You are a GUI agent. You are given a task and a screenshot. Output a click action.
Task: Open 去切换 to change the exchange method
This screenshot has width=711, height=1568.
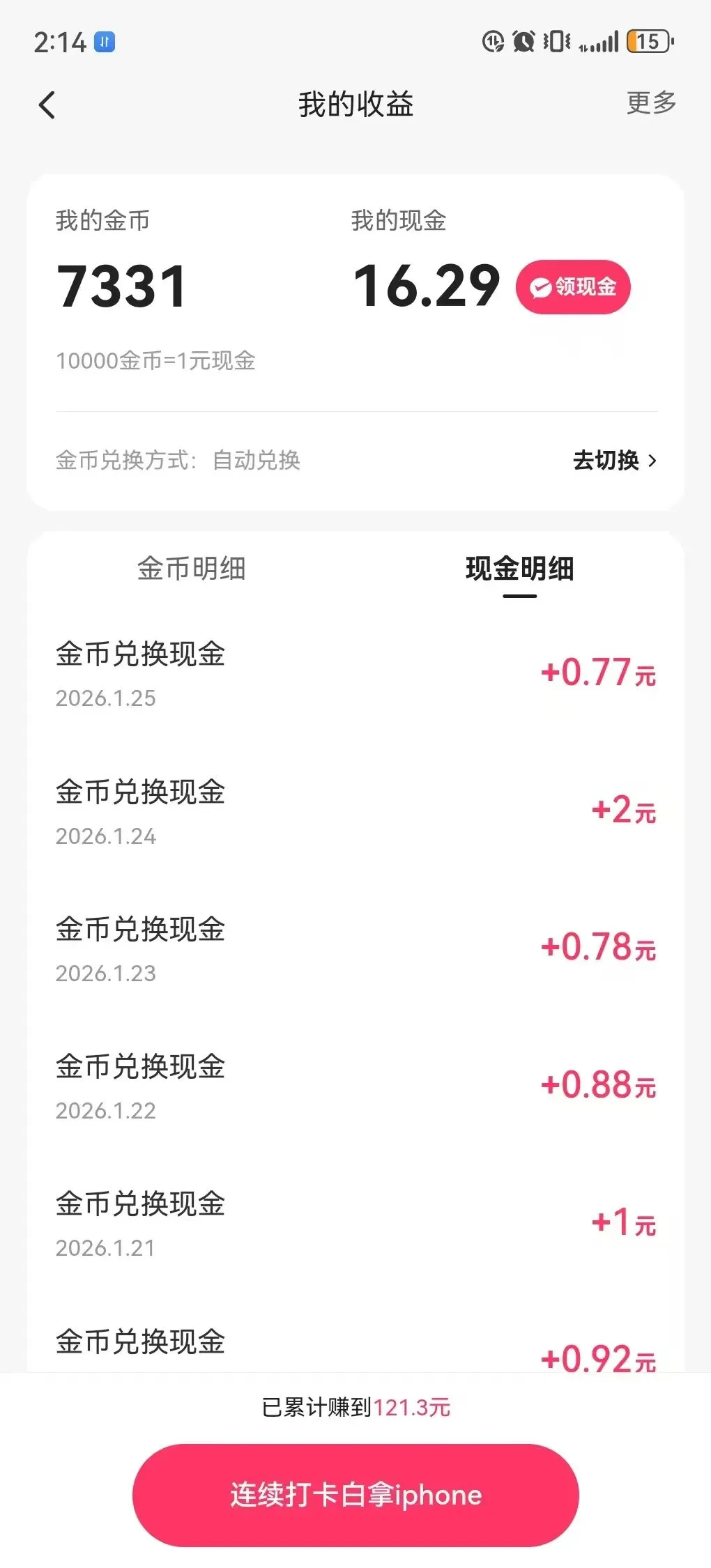[x=614, y=461]
